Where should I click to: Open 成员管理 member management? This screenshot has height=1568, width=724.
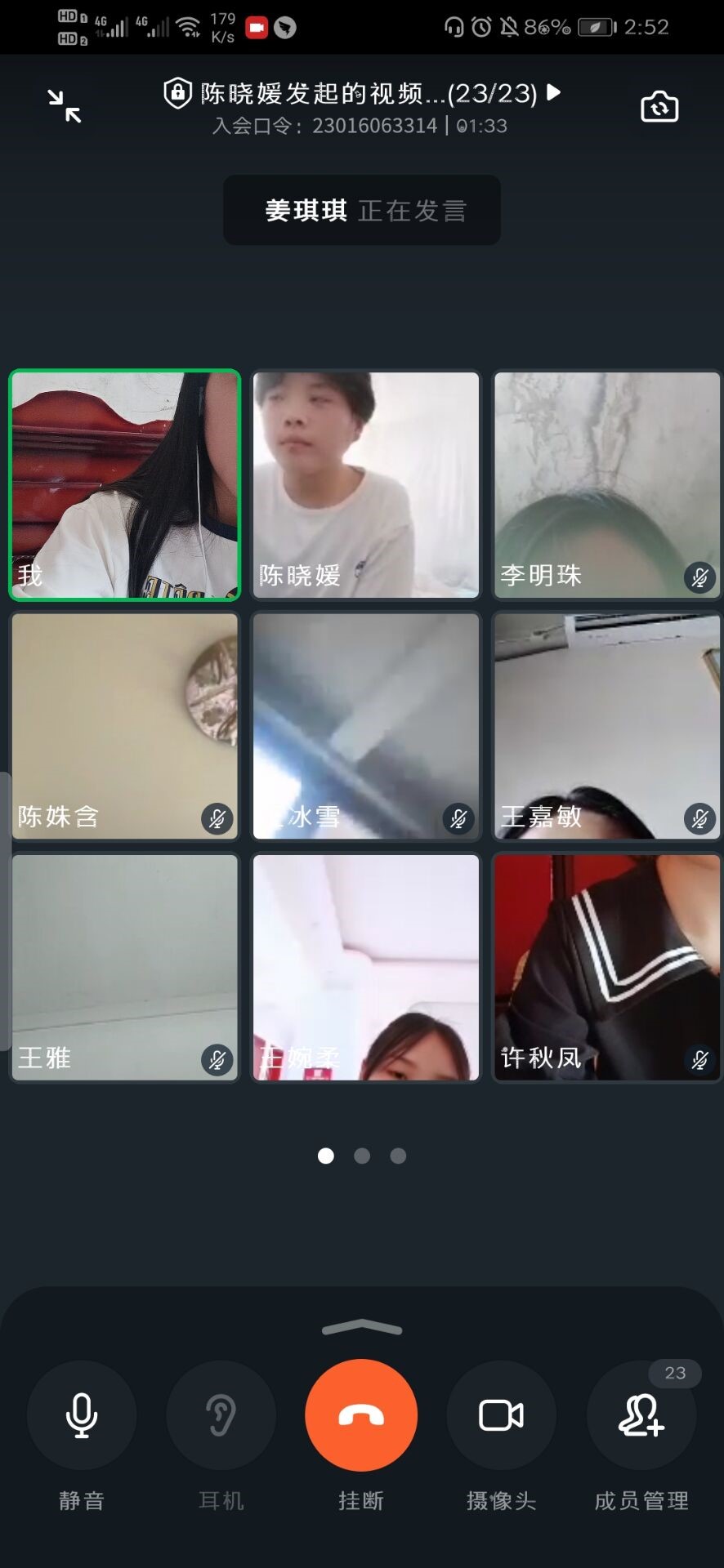point(641,1415)
